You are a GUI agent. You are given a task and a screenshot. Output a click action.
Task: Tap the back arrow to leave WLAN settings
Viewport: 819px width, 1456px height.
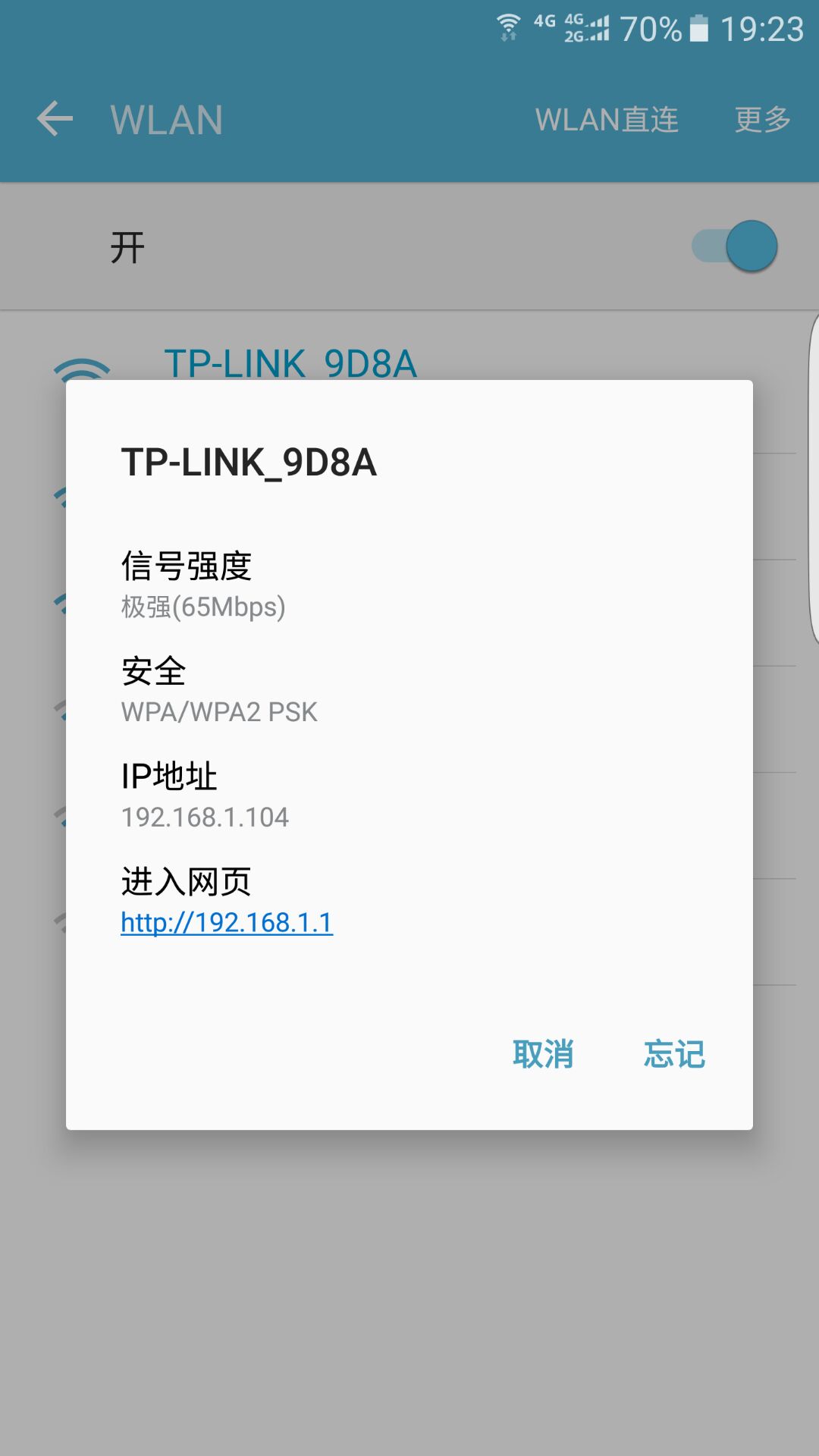click(x=55, y=118)
